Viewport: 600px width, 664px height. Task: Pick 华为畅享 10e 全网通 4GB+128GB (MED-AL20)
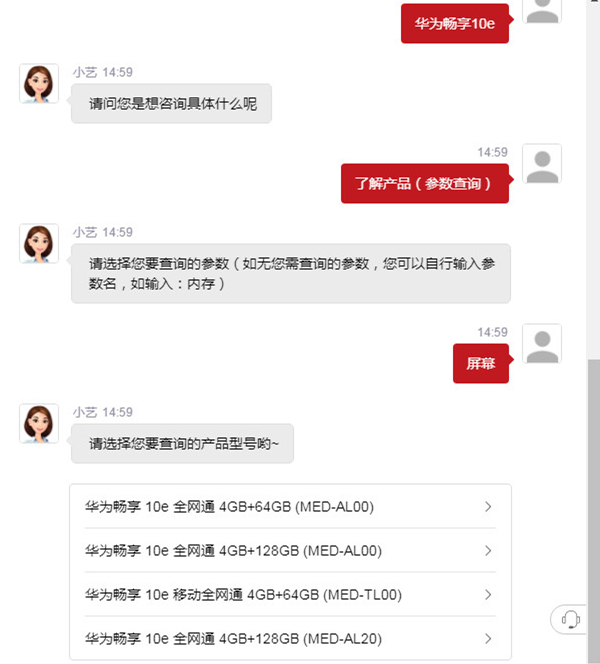click(x=289, y=639)
